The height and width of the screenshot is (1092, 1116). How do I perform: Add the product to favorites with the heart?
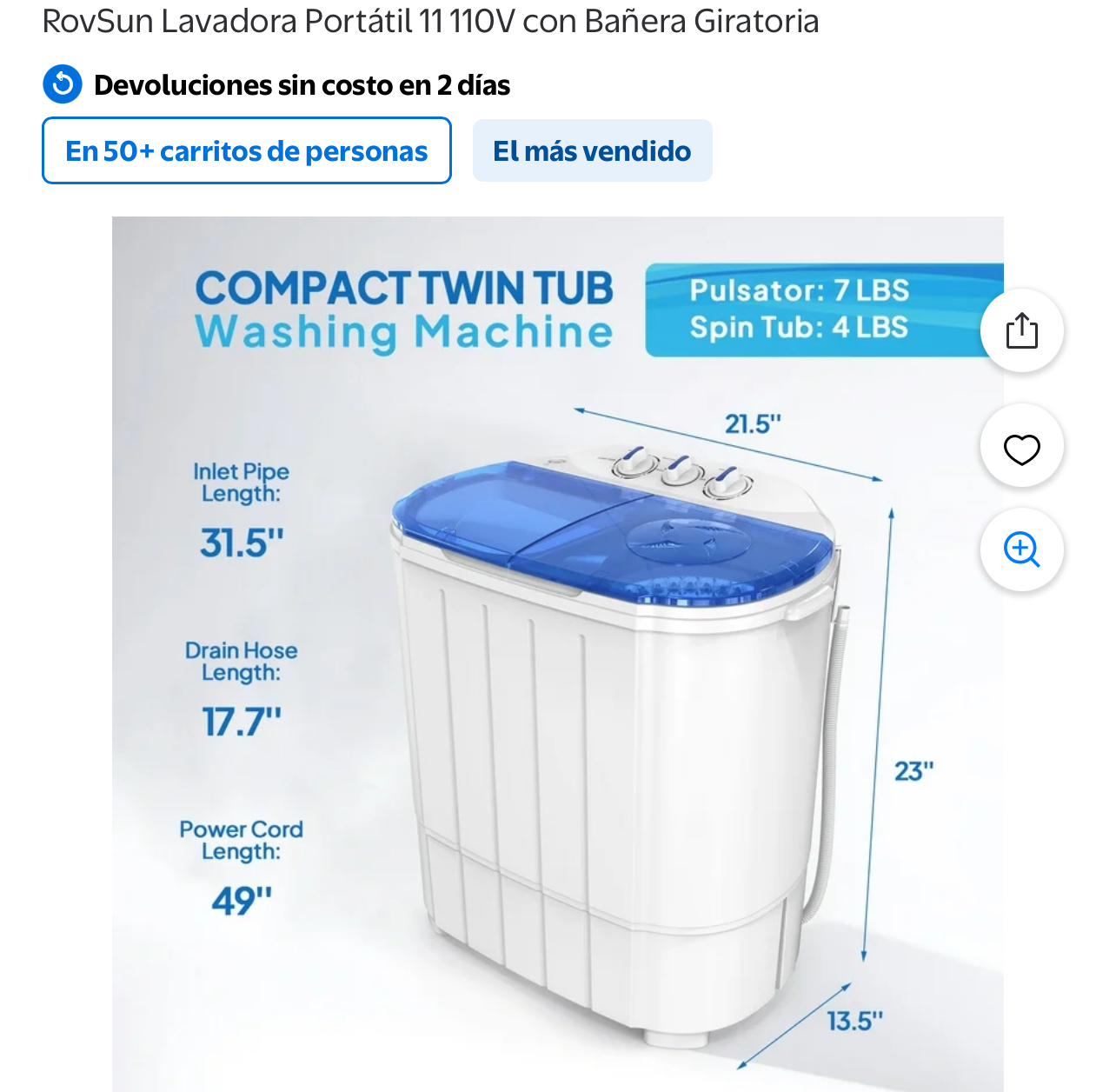[x=1021, y=449]
